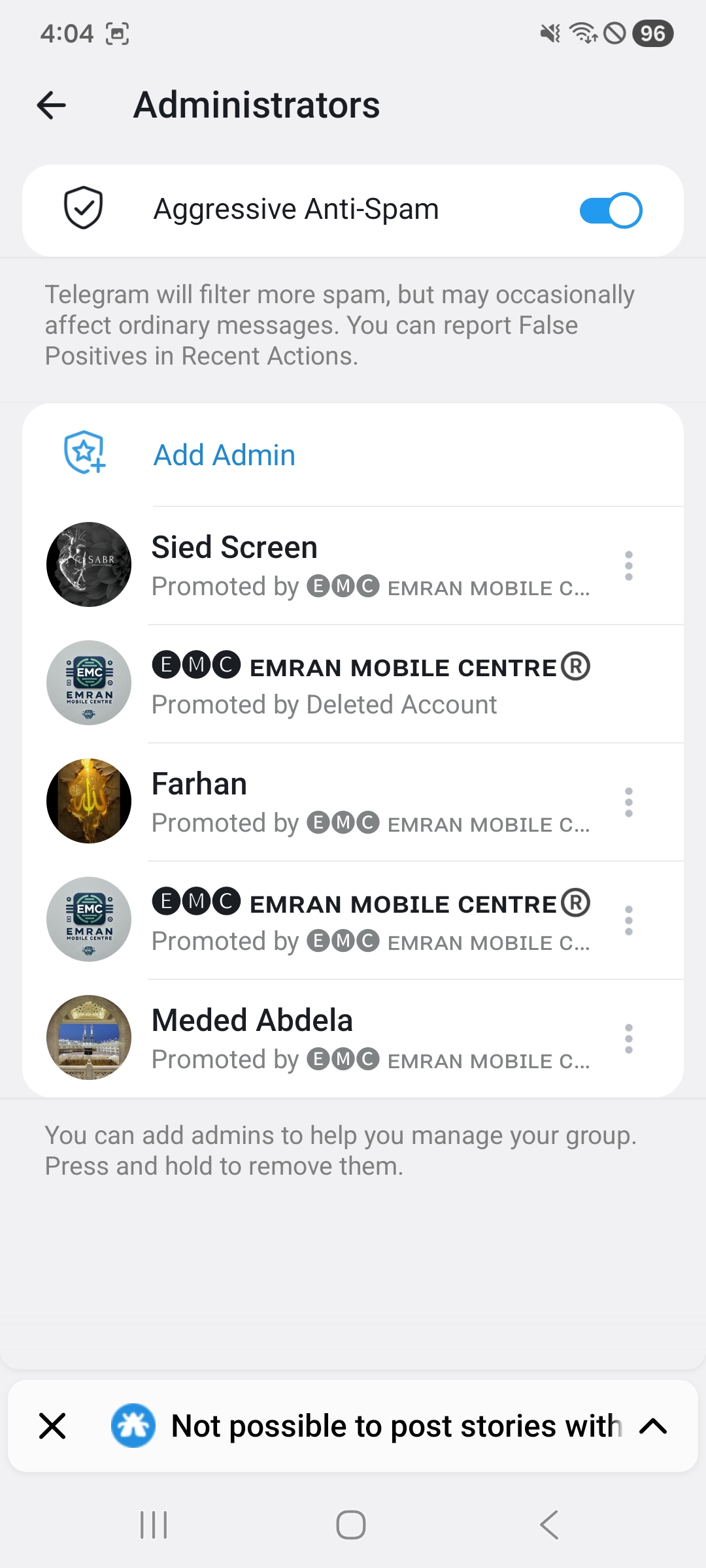Toggle Aggressive Anti-Spam switch
Screen dimensions: 706x1568
pyautogui.click(x=611, y=210)
